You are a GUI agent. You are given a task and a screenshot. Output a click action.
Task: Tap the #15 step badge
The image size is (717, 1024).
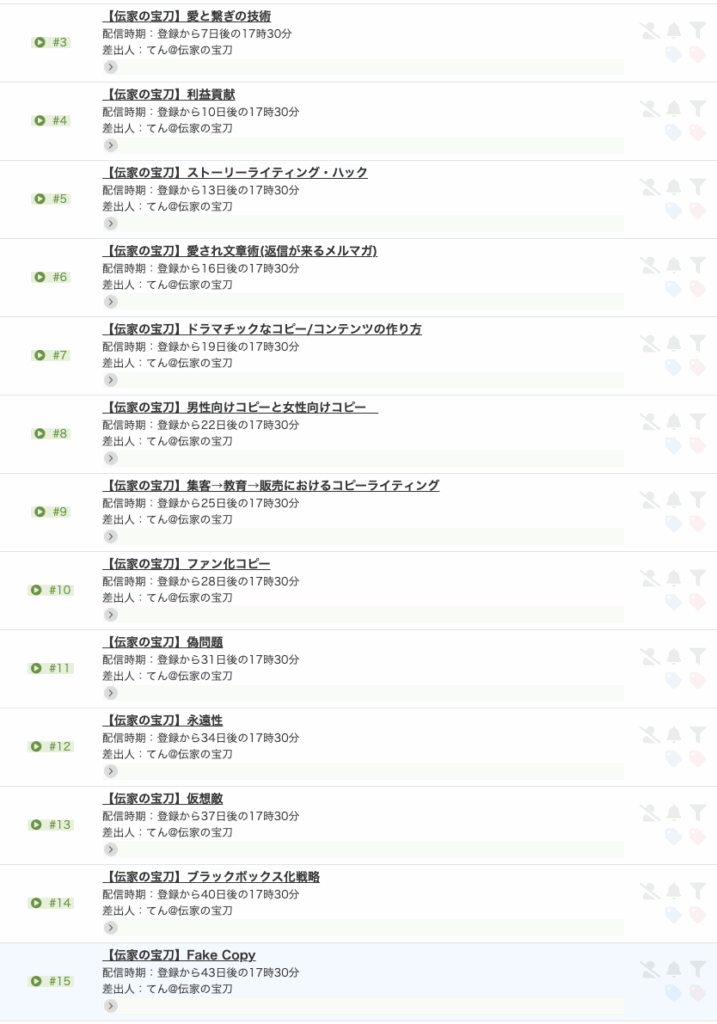click(x=51, y=981)
